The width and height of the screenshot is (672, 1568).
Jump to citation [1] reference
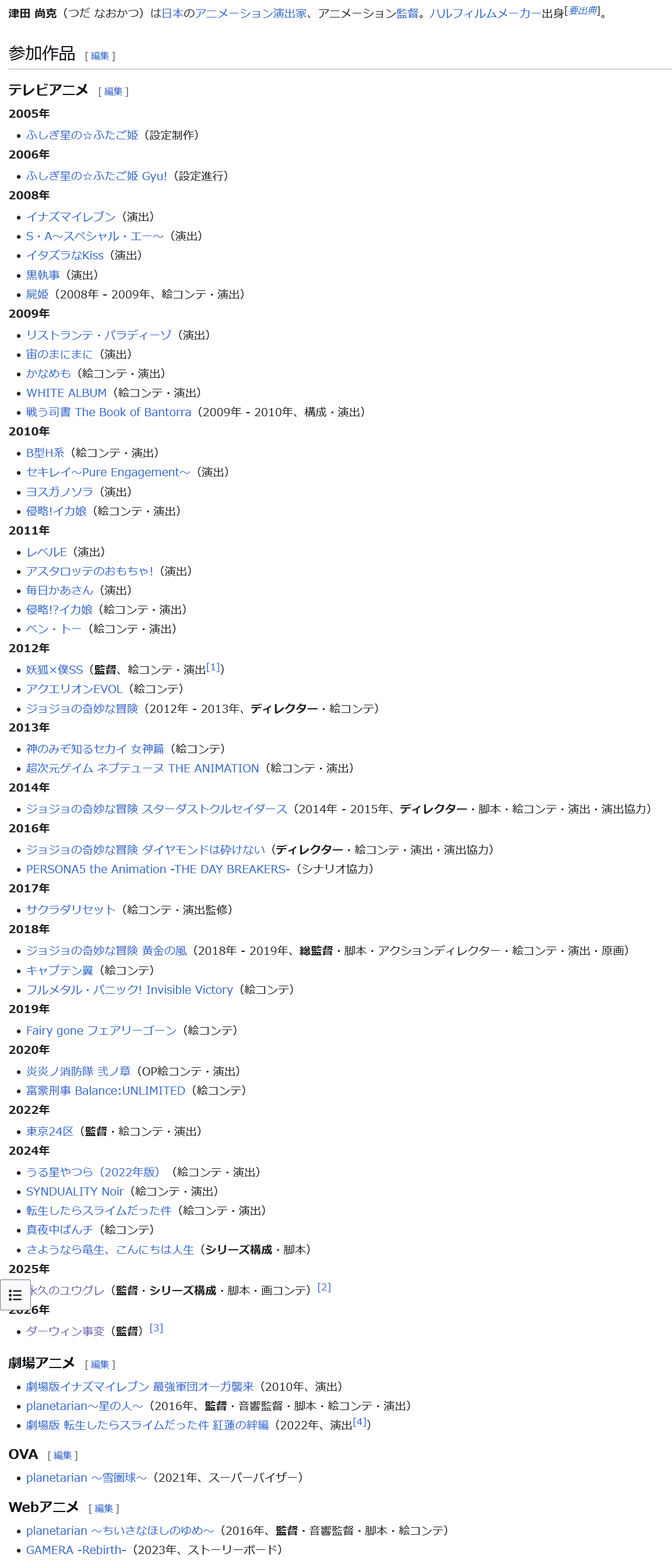[x=213, y=667]
